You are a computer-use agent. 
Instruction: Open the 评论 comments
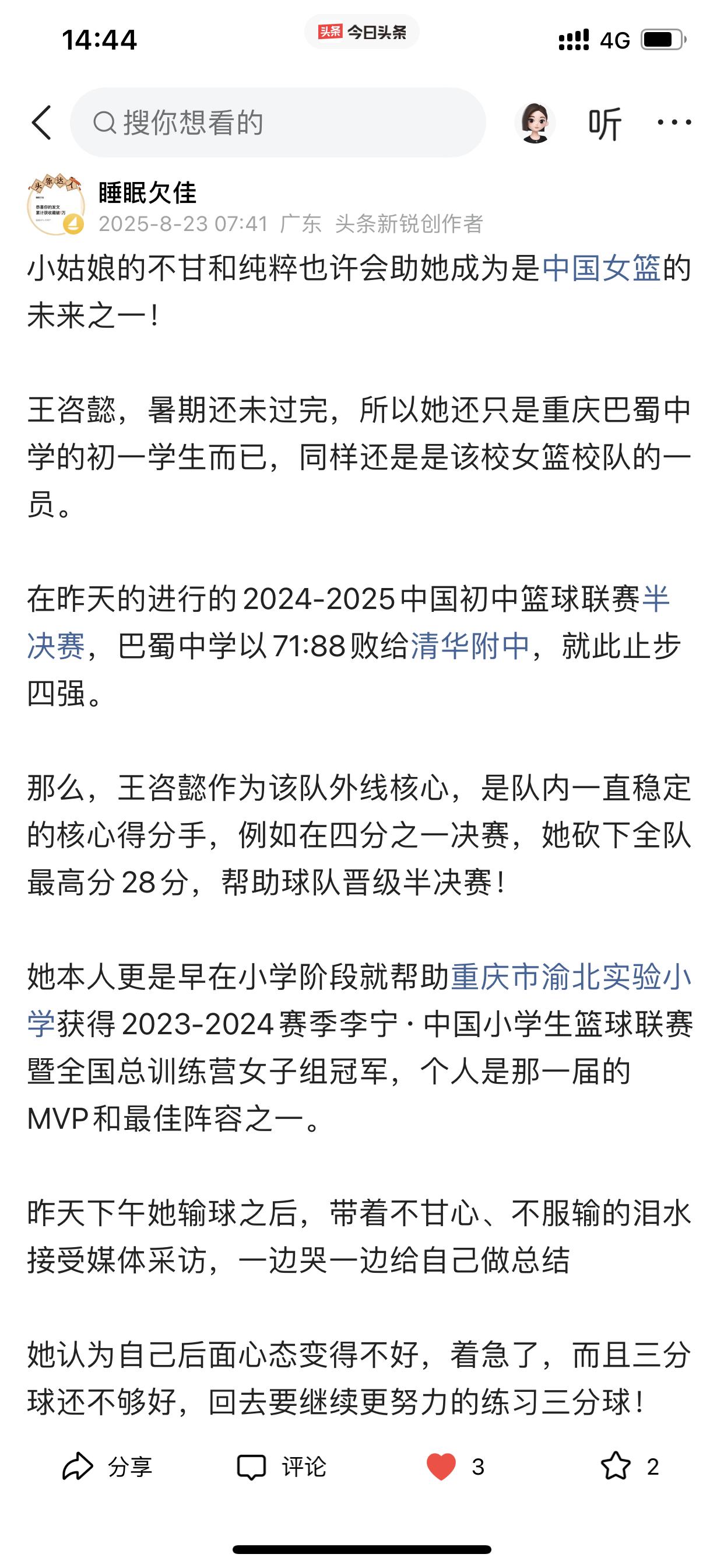tap(281, 1467)
